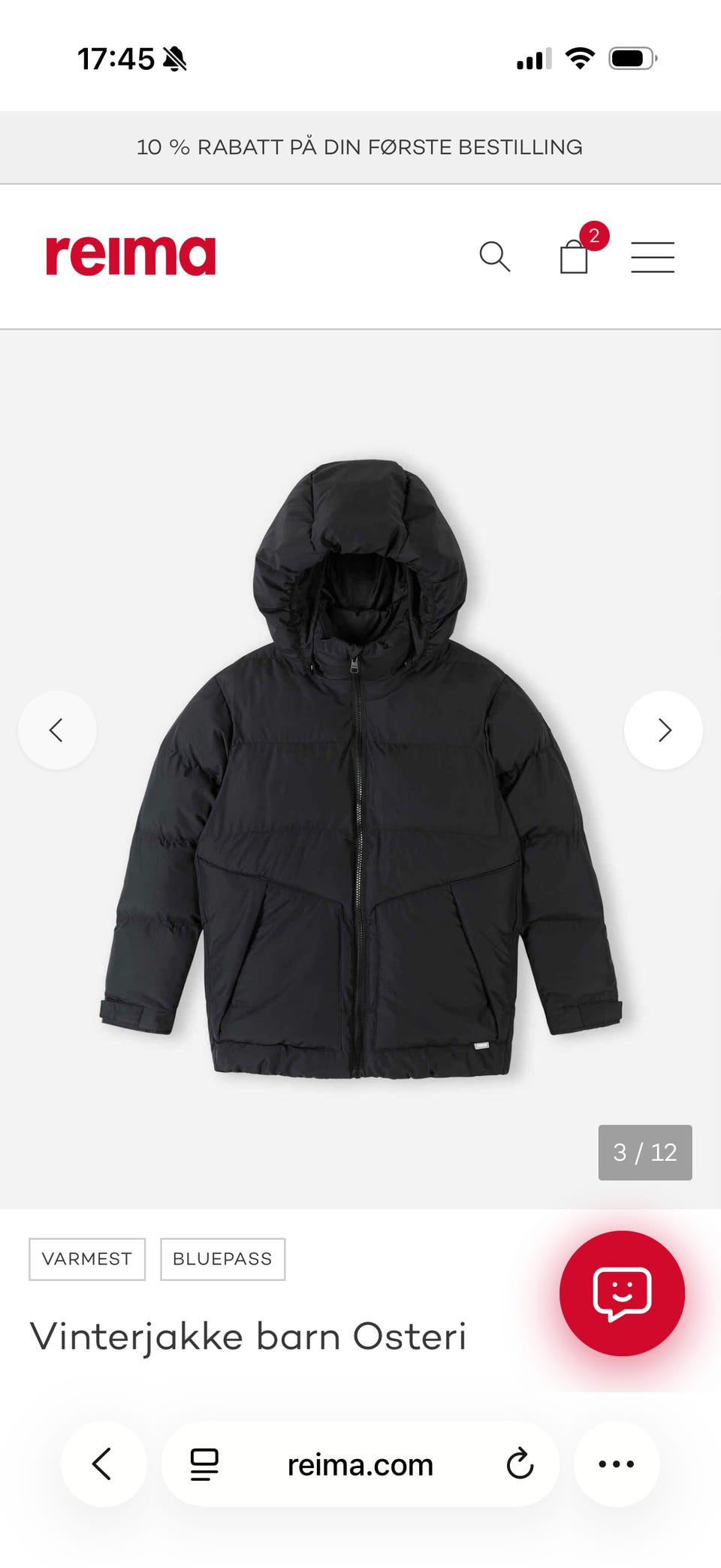Open the search magnifier icon
The height and width of the screenshot is (1568, 721).
[x=495, y=257]
